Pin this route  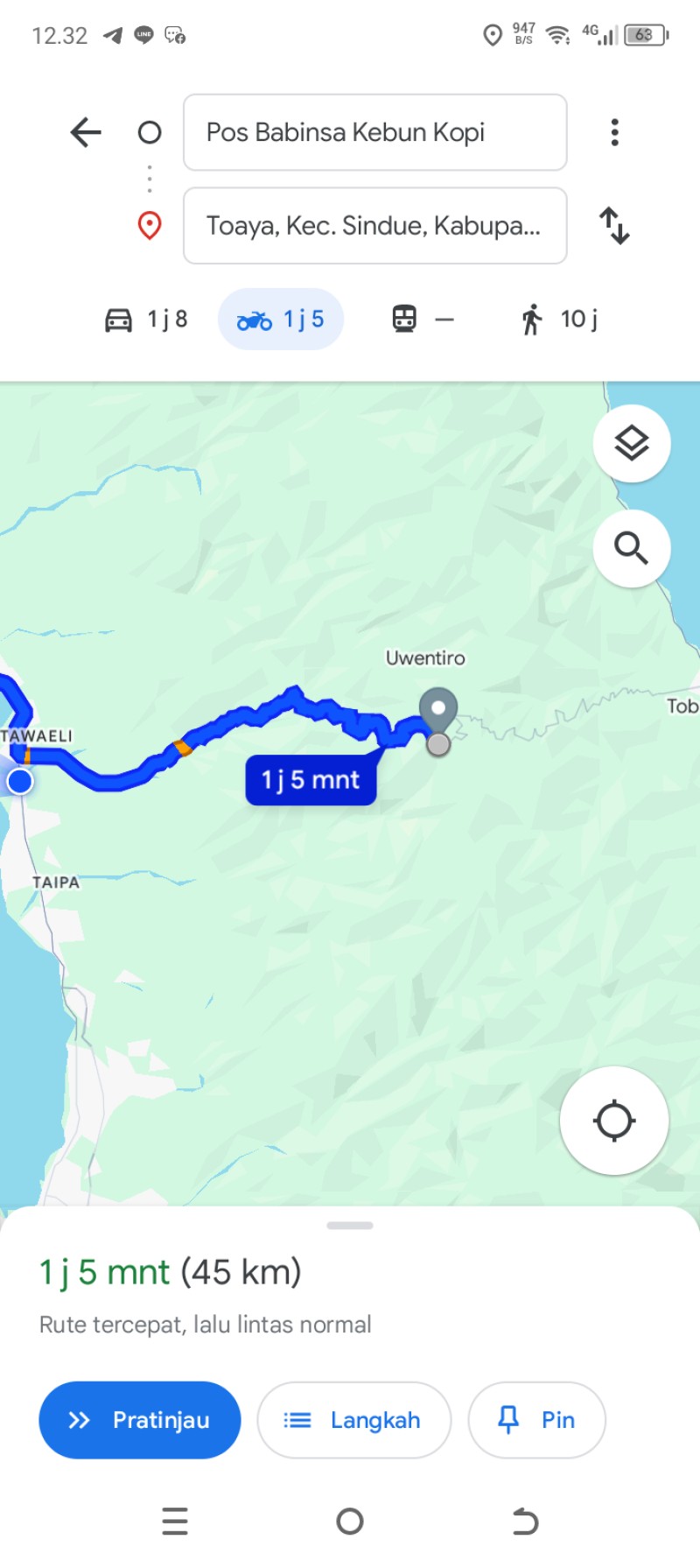(537, 1420)
